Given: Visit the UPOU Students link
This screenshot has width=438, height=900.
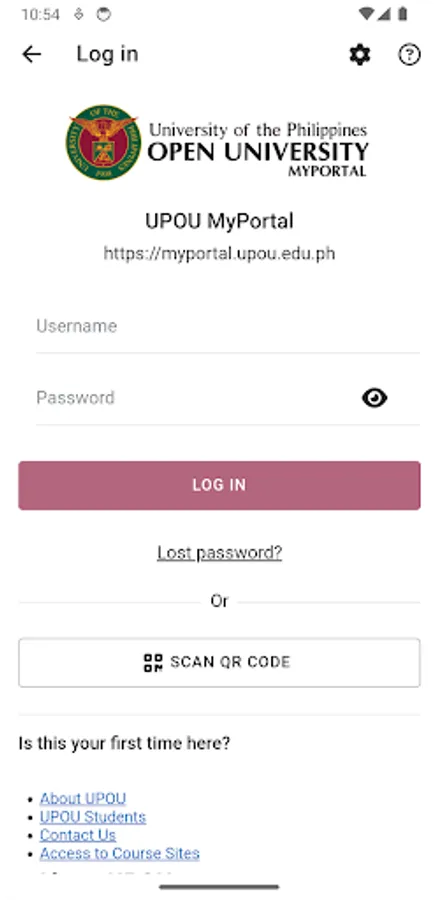Looking at the screenshot, I should click(x=92, y=817).
